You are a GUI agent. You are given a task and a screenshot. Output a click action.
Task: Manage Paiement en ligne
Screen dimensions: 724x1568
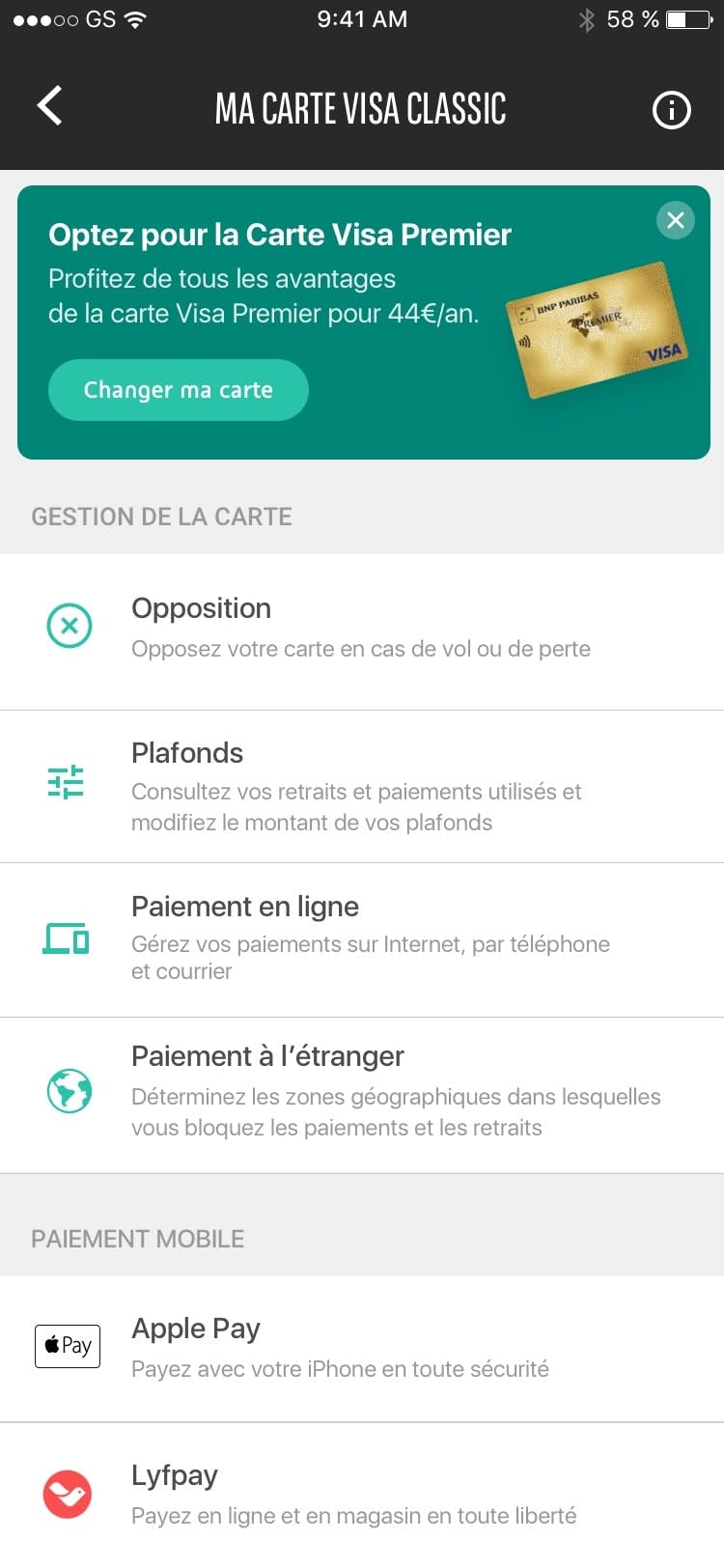point(362,938)
